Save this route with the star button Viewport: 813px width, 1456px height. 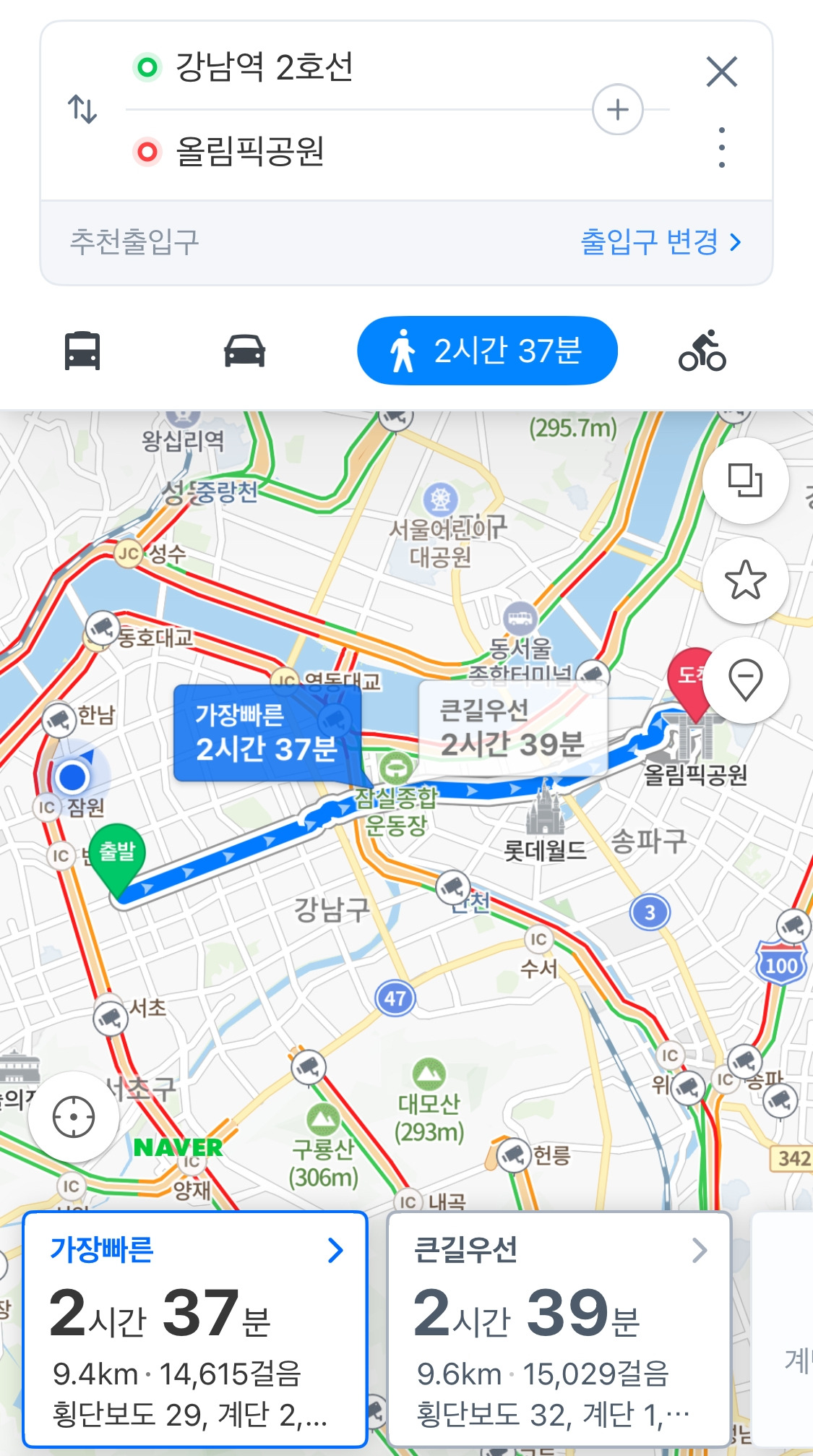pyautogui.click(x=745, y=581)
